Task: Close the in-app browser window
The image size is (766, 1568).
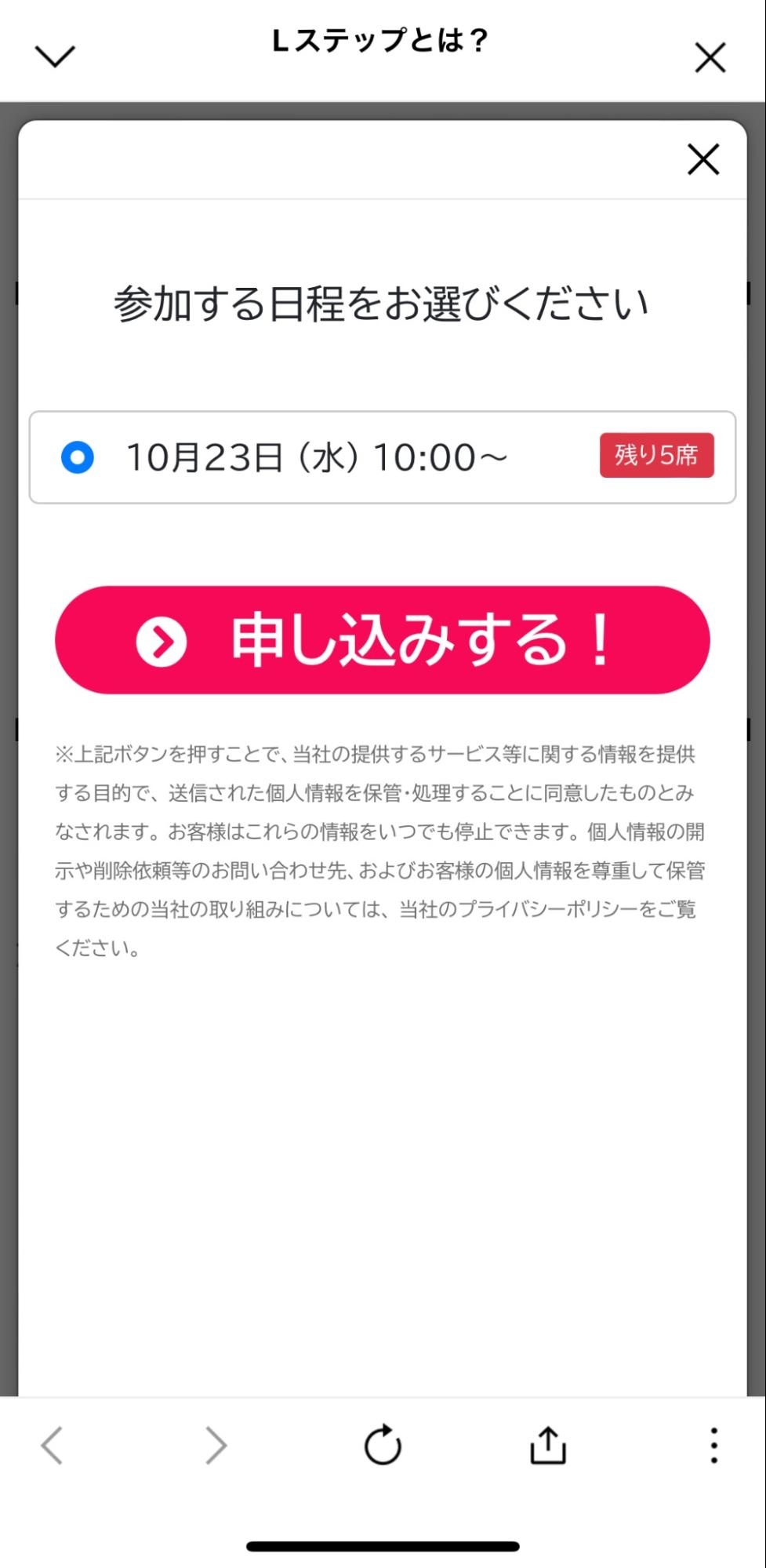Action: (x=710, y=56)
